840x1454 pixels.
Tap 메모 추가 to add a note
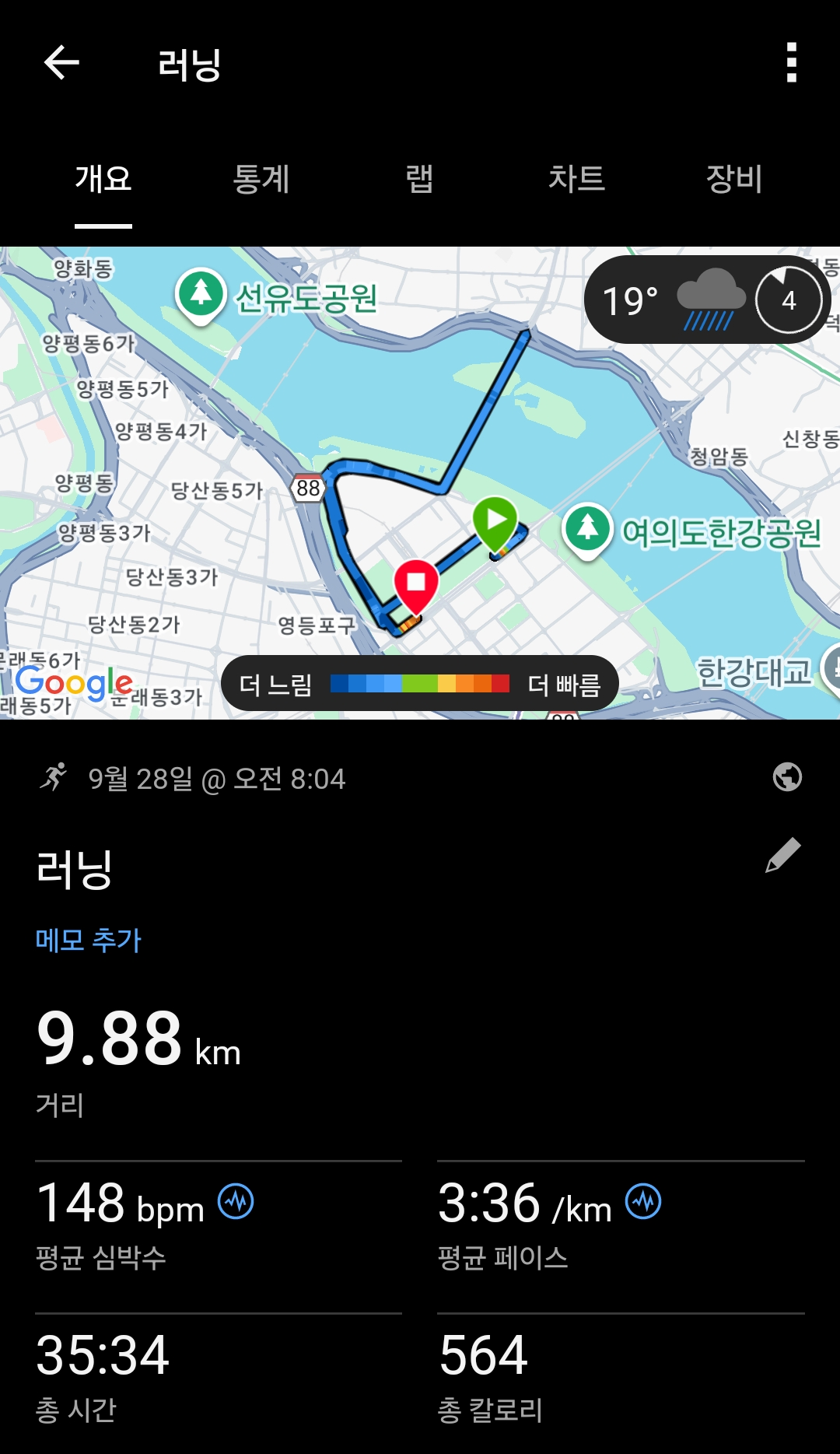(x=89, y=940)
